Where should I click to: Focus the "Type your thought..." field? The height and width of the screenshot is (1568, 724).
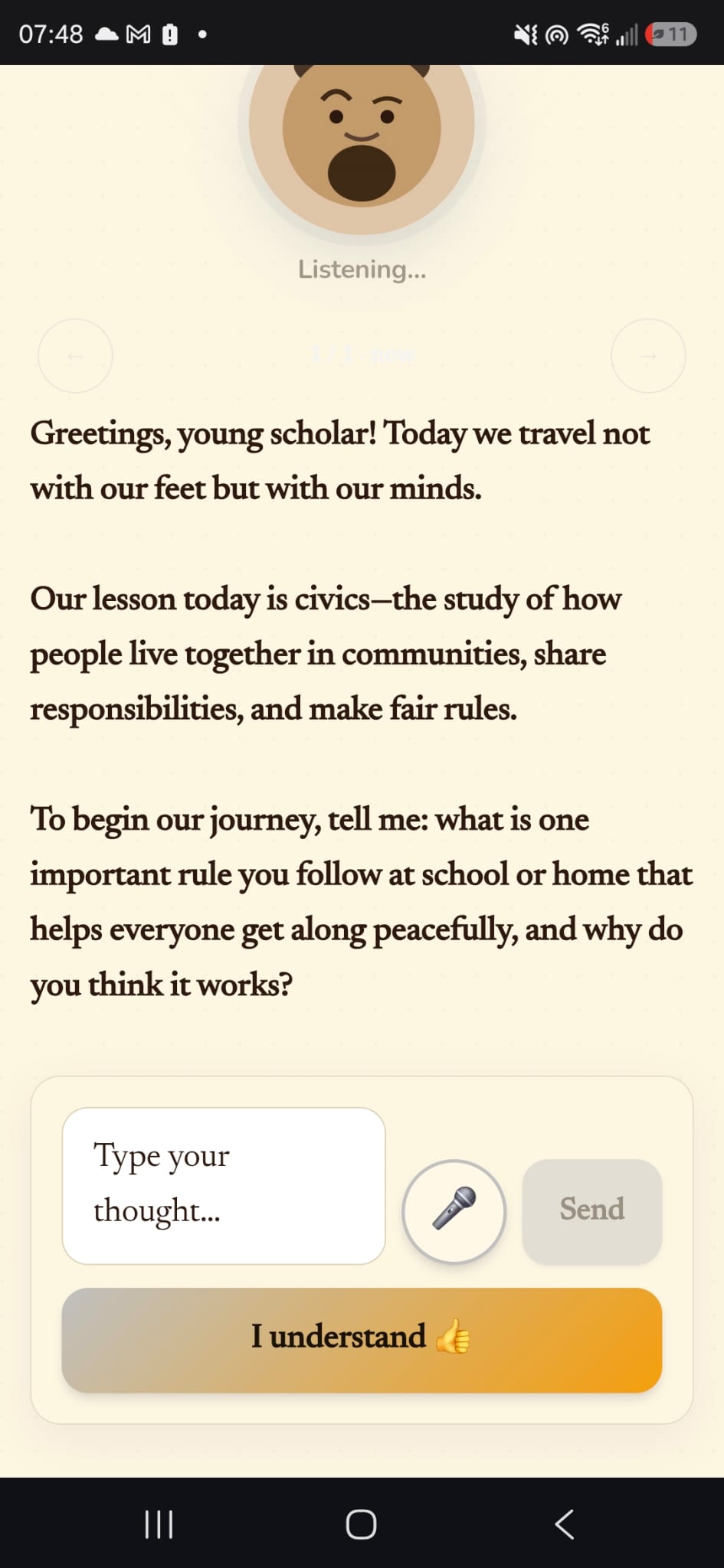point(224,1185)
